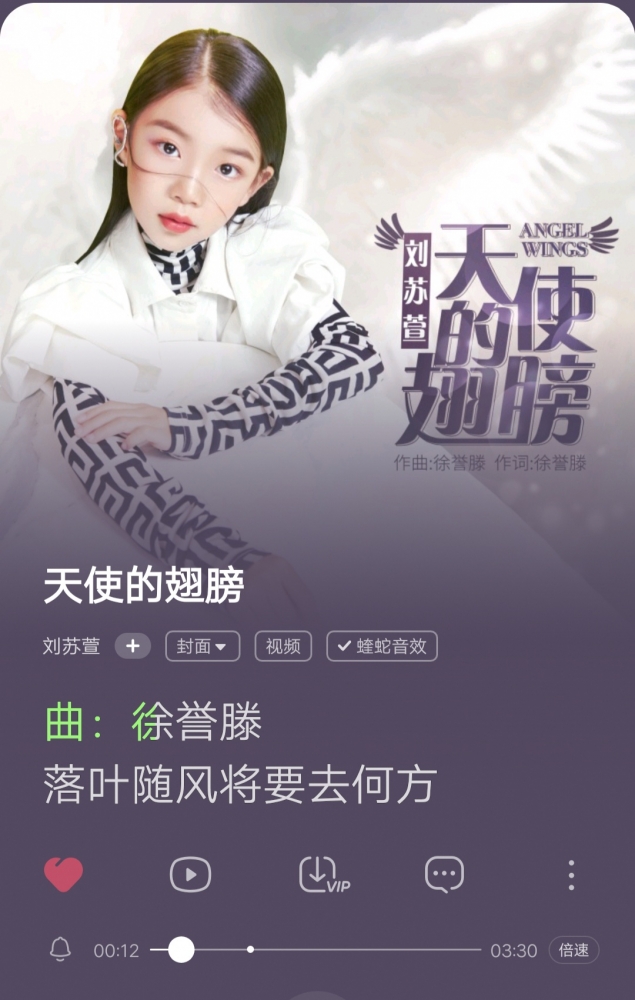
Task: Download the song with the VIP download icon
Action: click(x=320, y=874)
